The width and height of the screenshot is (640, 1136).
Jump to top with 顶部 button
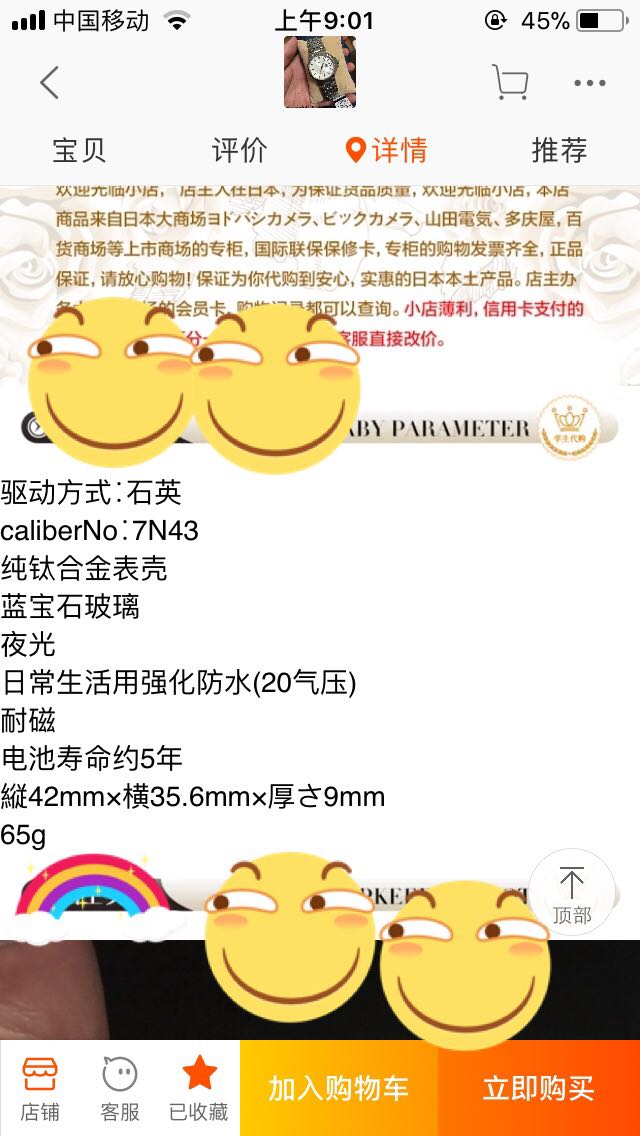(572, 893)
